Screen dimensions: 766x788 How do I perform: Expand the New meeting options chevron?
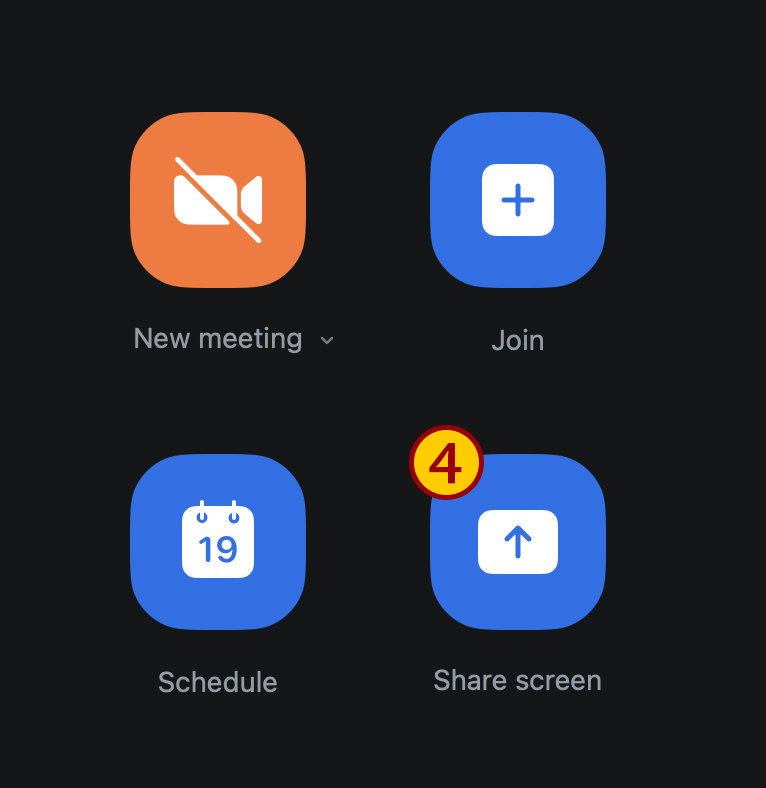(327, 341)
